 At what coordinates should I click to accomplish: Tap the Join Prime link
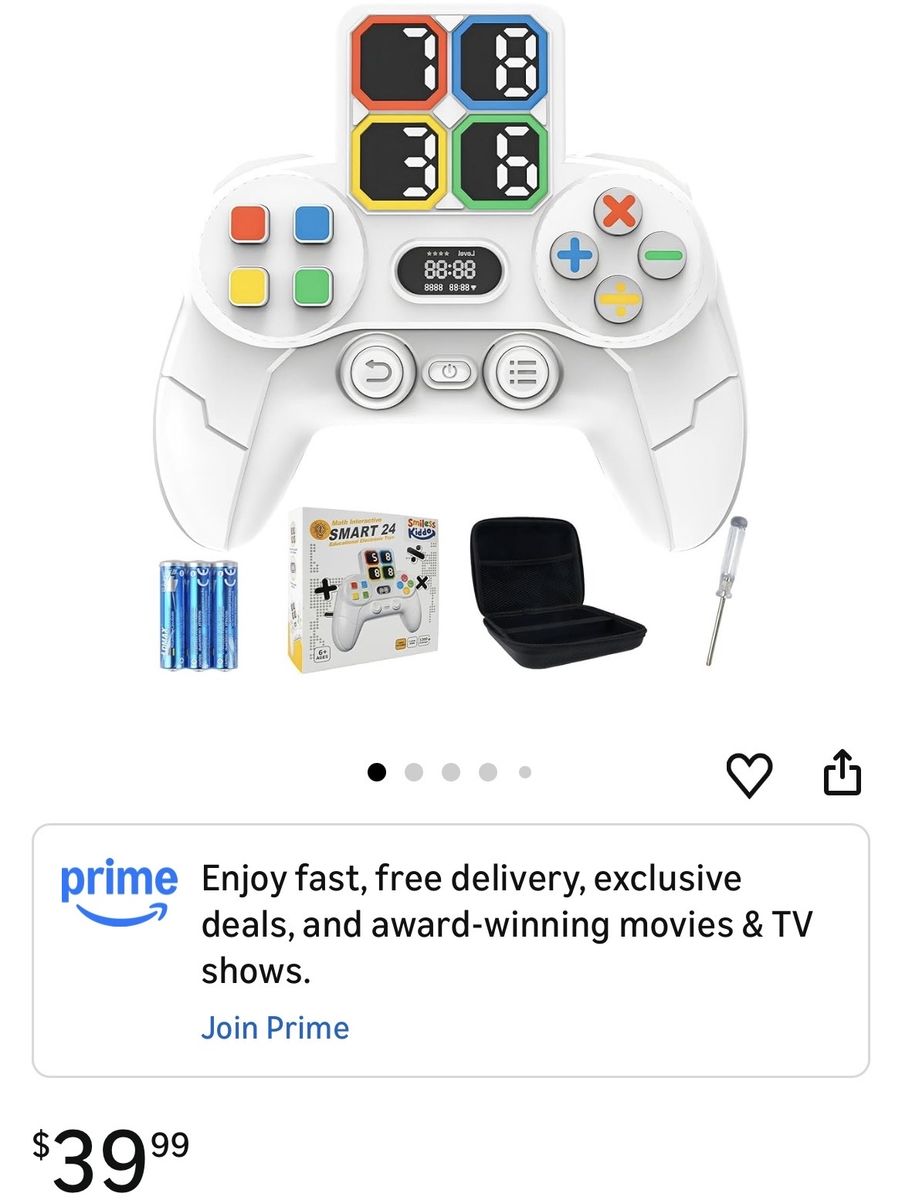(x=275, y=1028)
